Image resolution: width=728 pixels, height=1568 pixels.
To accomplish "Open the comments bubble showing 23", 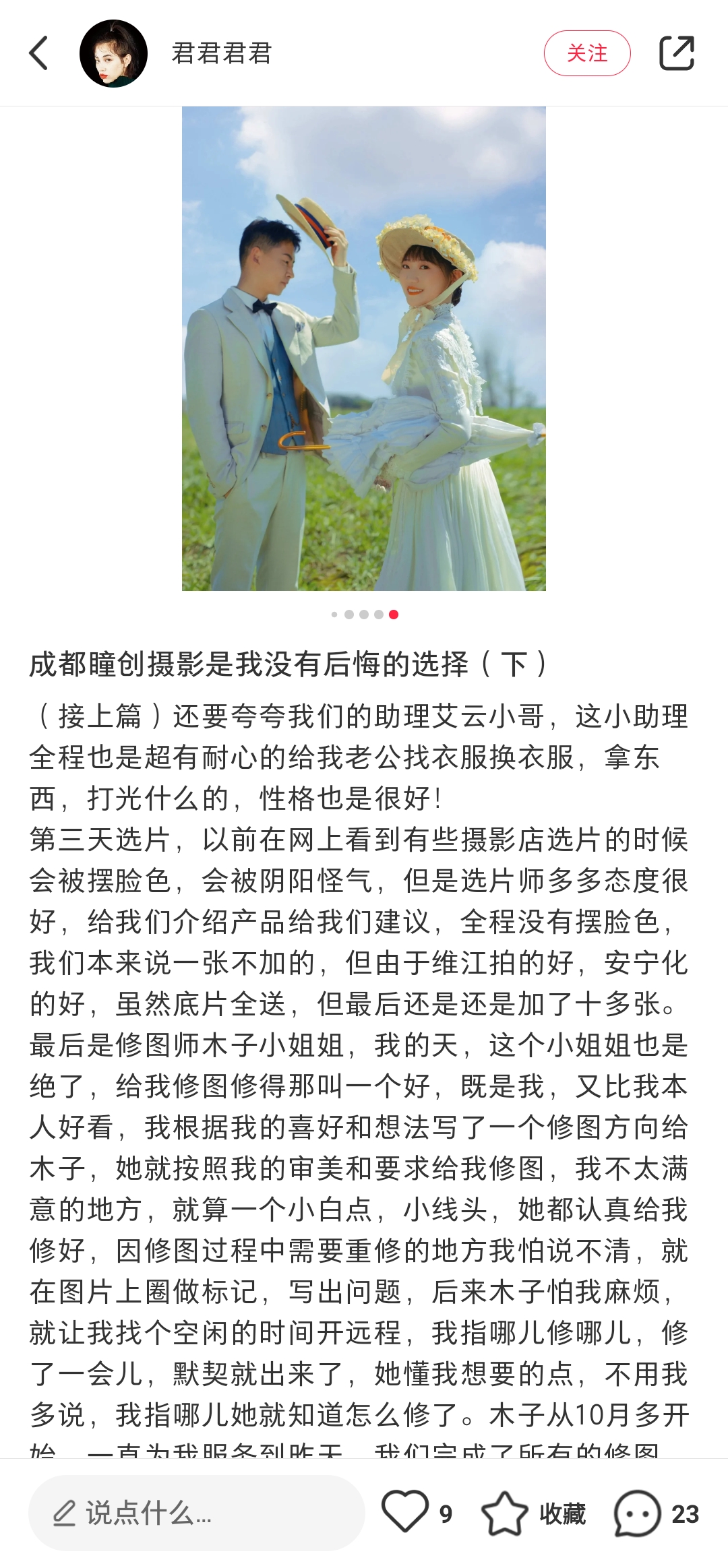I will click(636, 1513).
